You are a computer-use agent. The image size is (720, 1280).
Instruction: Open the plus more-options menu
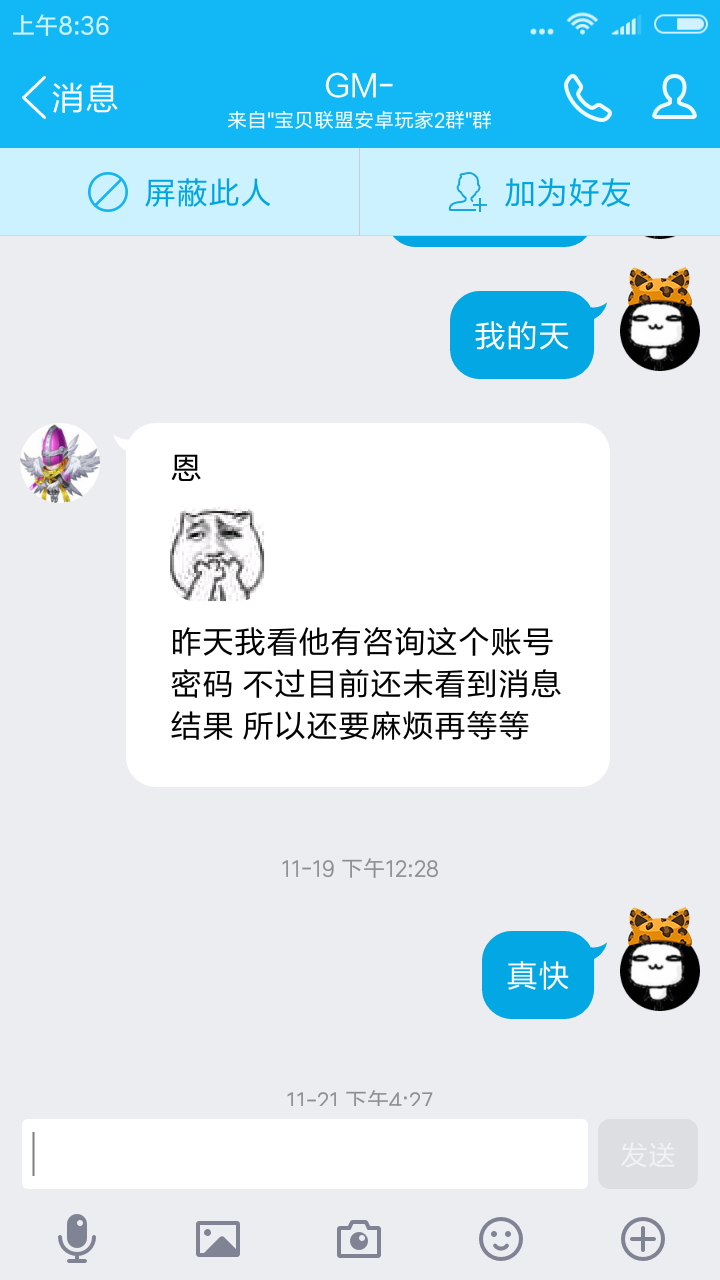642,1239
